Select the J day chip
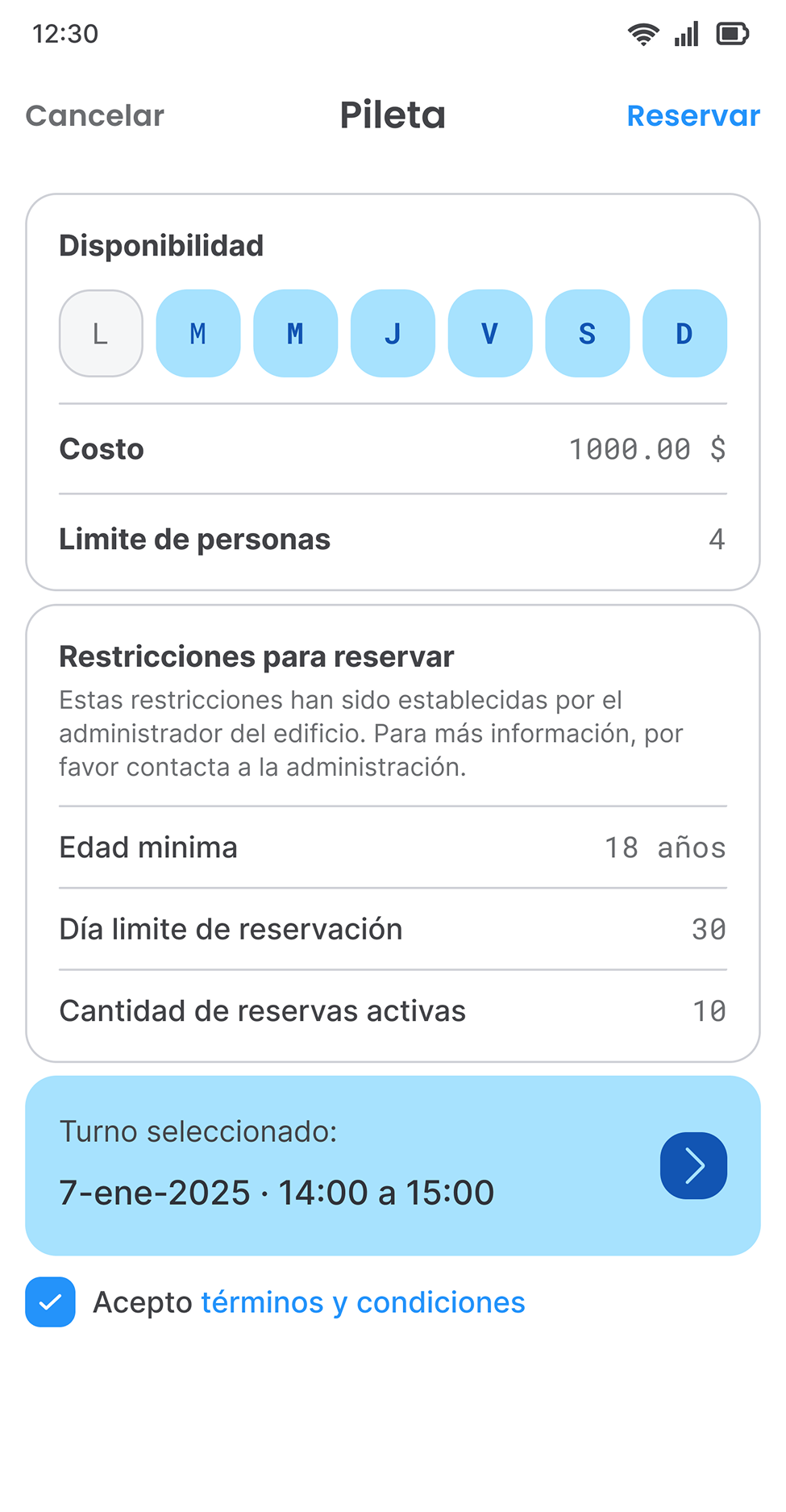 click(393, 333)
